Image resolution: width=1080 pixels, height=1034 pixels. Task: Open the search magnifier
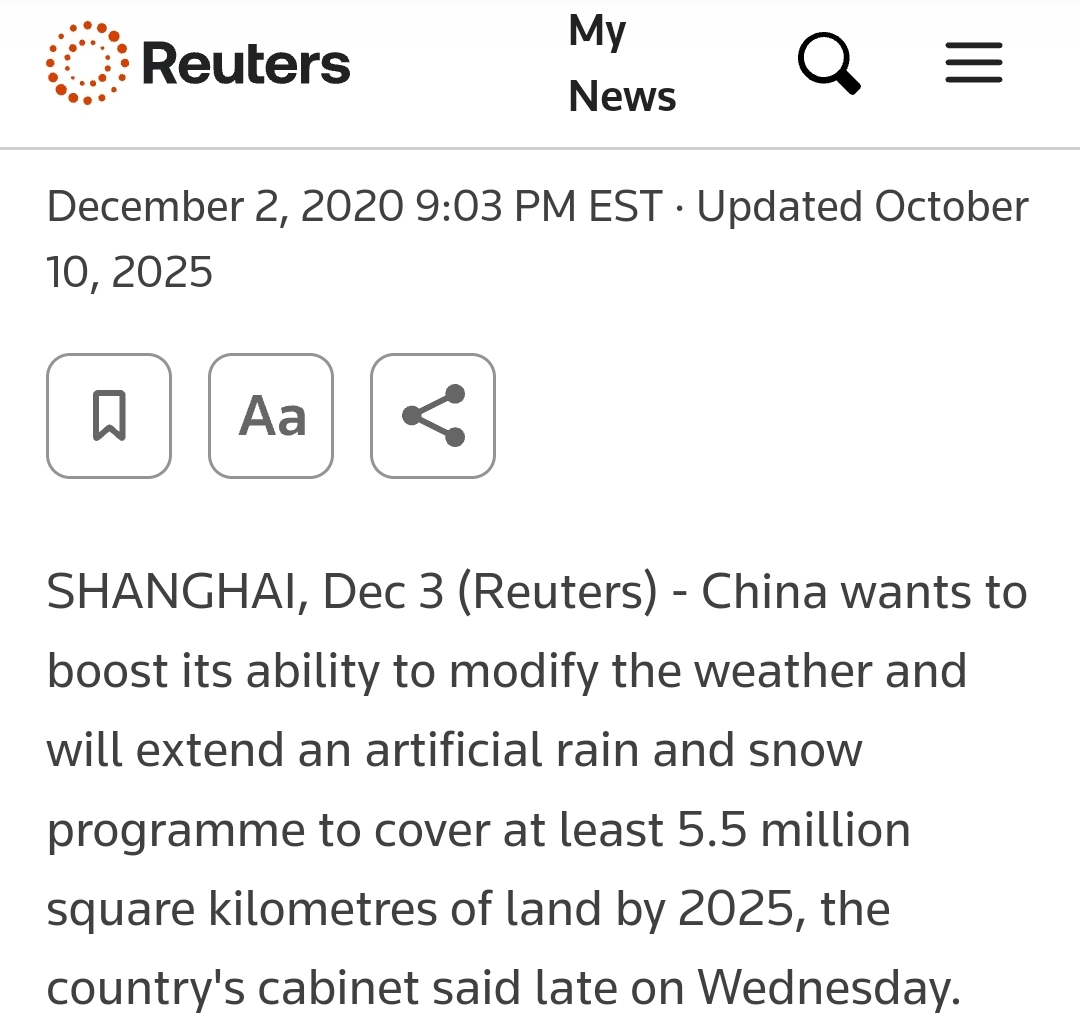tap(829, 63)
